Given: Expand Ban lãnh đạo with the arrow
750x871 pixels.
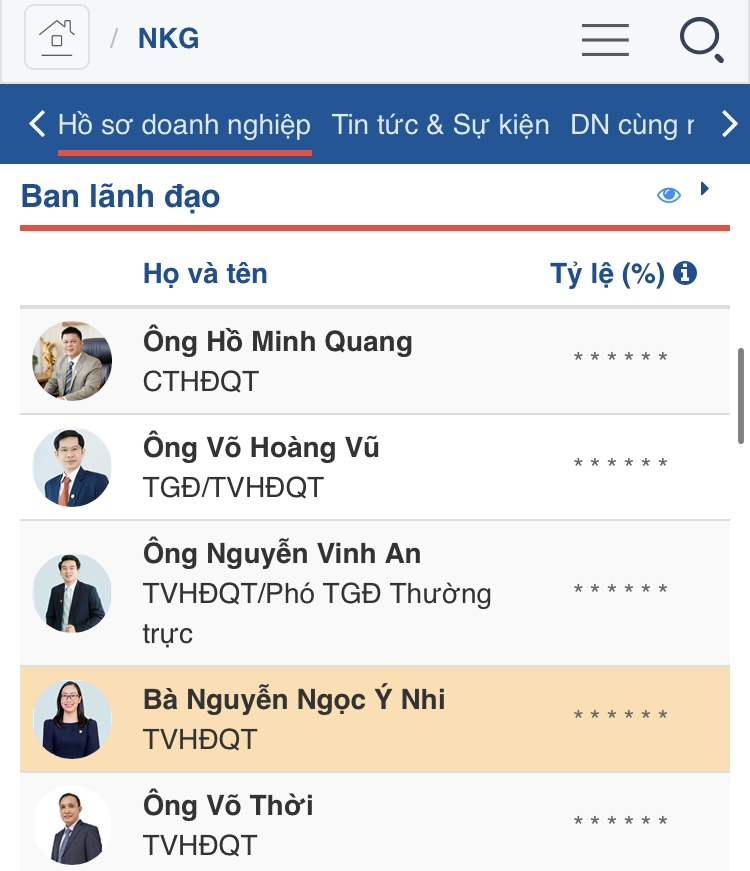Looking at the screenshot, I should (704, 188).
